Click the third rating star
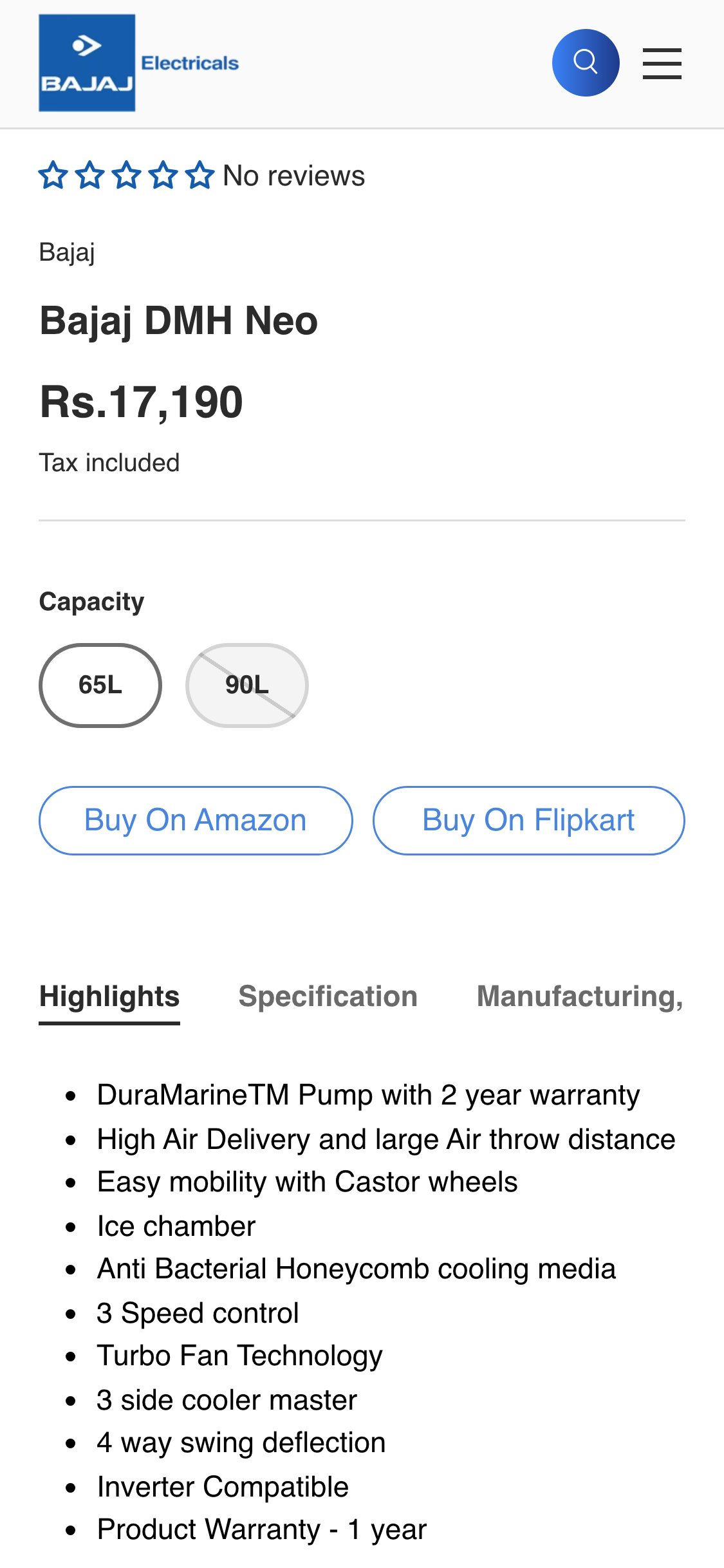The height and width of the screenshot is (1568, 724). pyautogui.click(x=128, y=174)
